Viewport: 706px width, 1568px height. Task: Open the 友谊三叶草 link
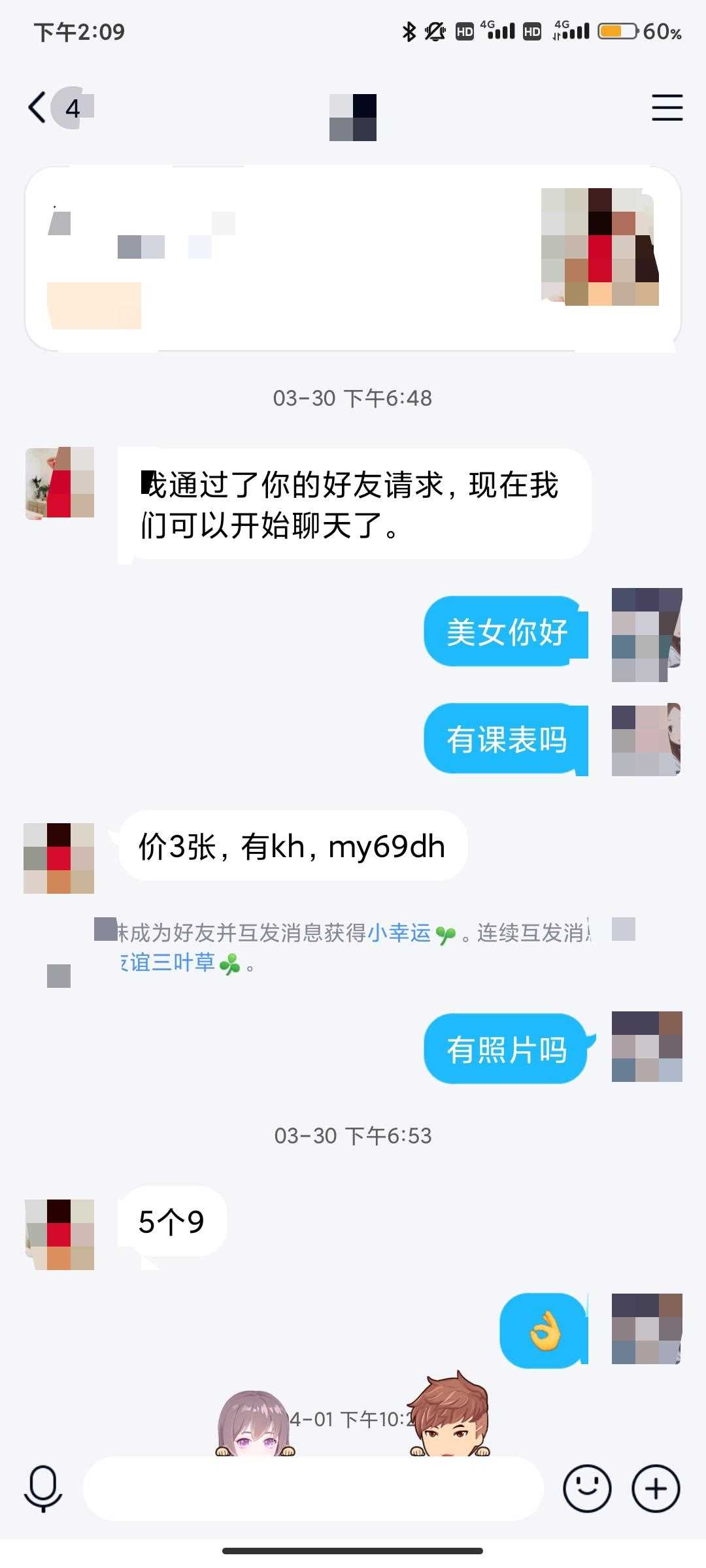click(x=169, y=962)
